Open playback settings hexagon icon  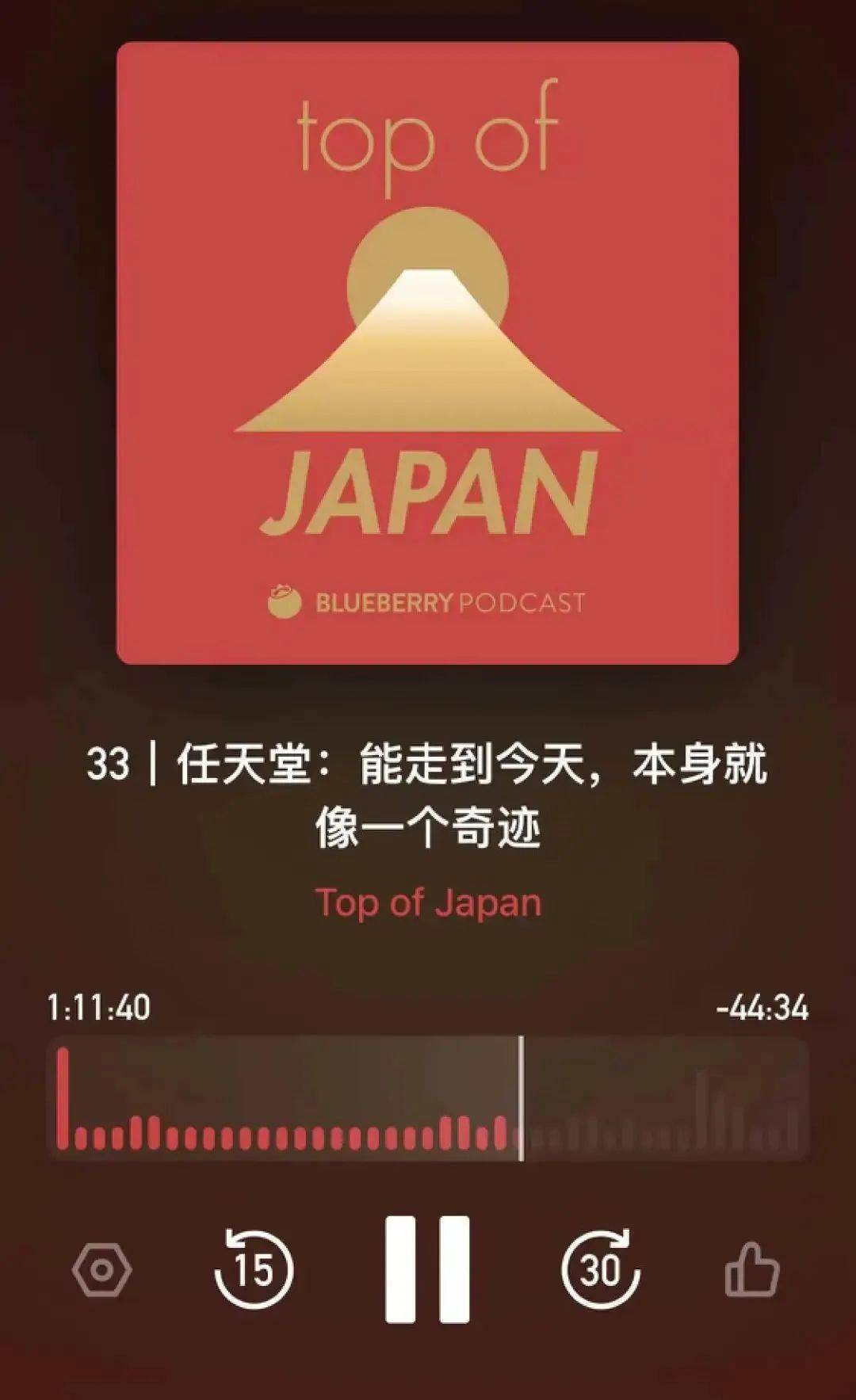tap(101, 1269)
